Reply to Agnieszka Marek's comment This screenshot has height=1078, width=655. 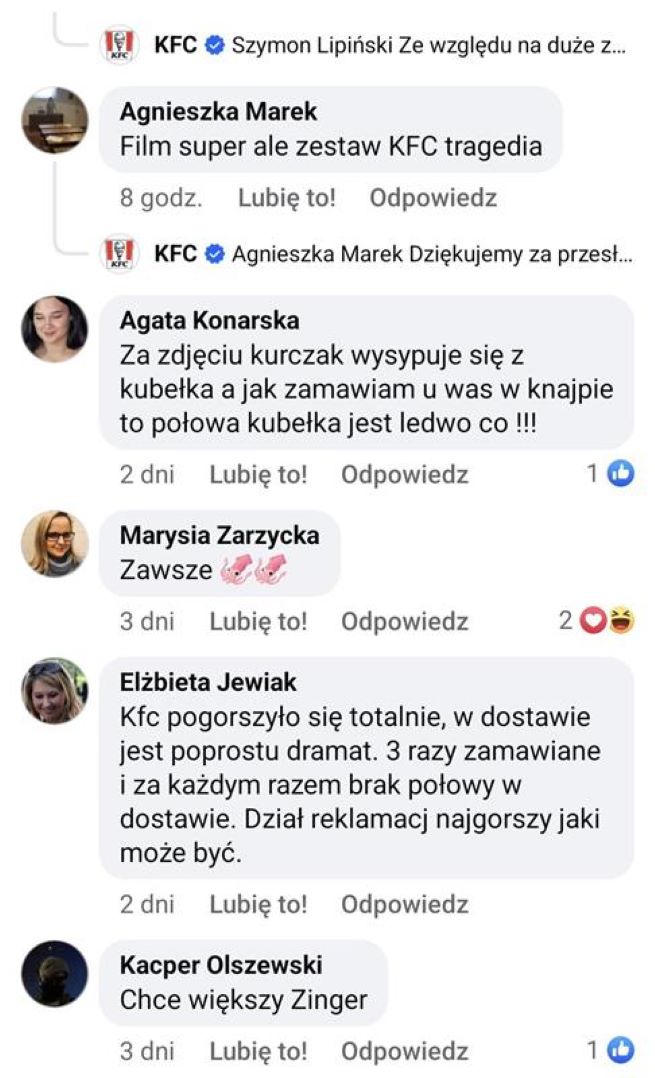click(433, 198)
